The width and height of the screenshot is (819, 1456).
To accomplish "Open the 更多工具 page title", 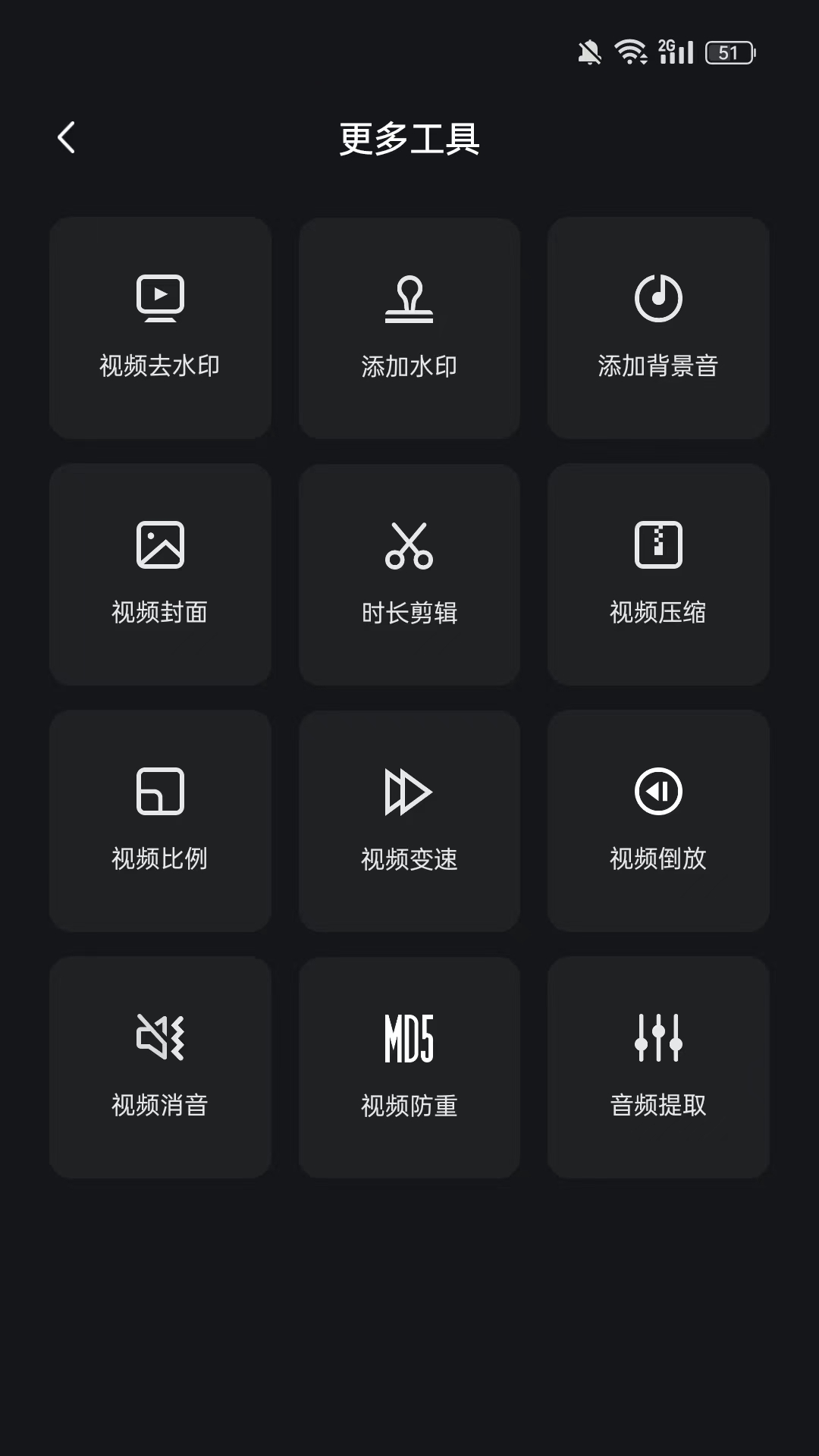I will (x=409, y=139).
